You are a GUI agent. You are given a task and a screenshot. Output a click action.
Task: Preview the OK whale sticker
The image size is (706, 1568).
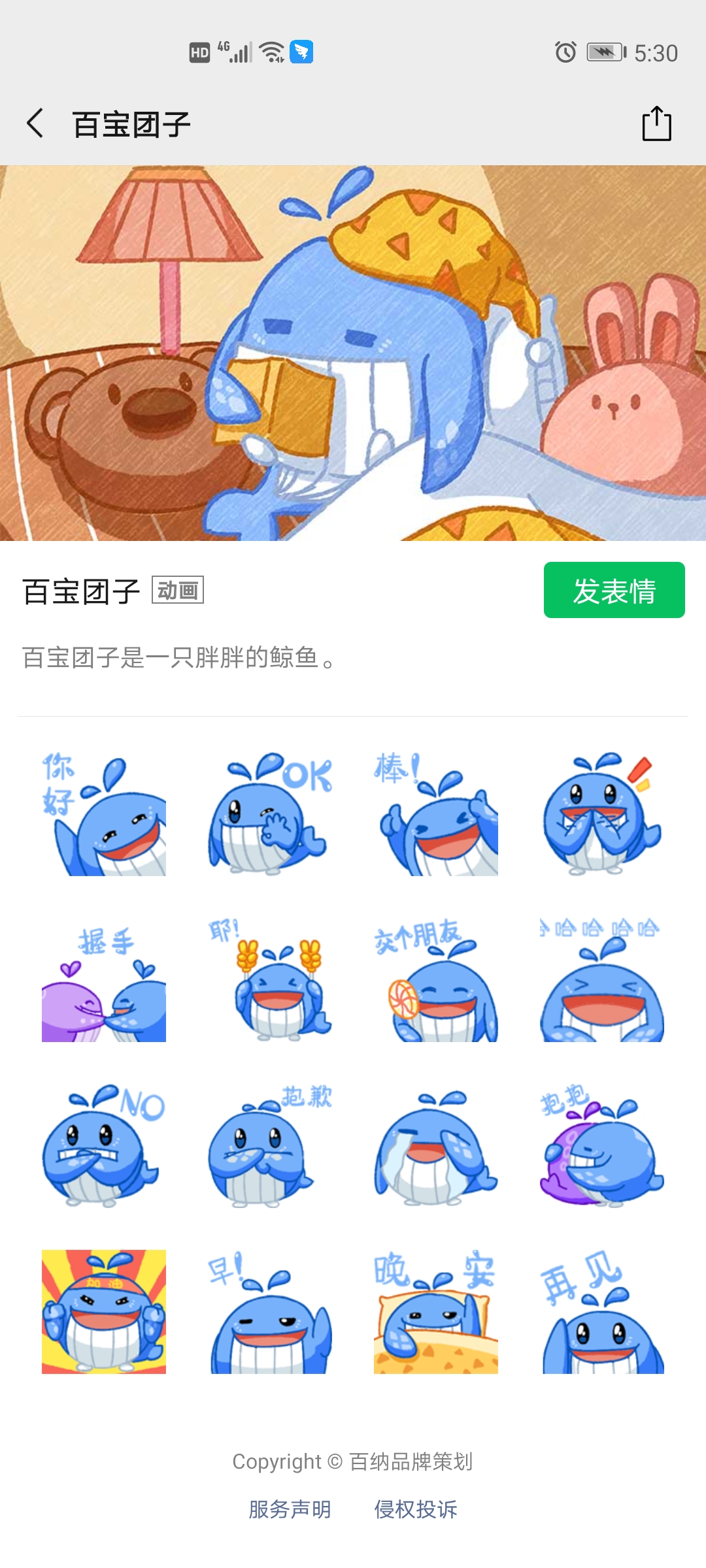(270, 814)
